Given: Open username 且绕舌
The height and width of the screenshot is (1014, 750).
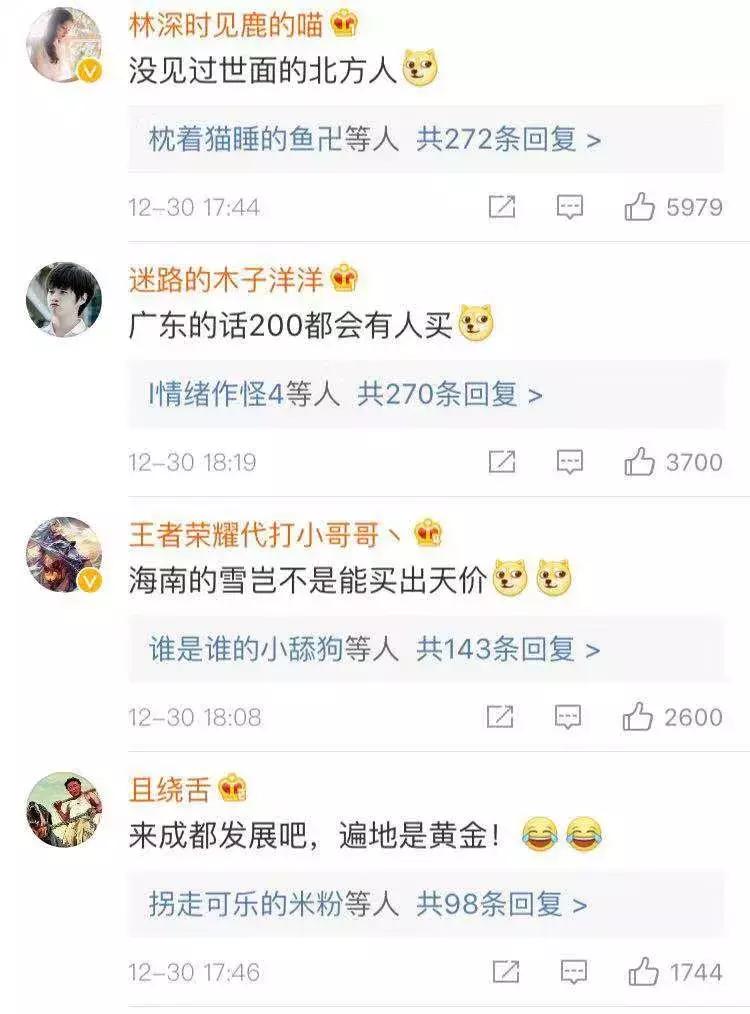Looking at the screenshot, I should pos(170,789).
